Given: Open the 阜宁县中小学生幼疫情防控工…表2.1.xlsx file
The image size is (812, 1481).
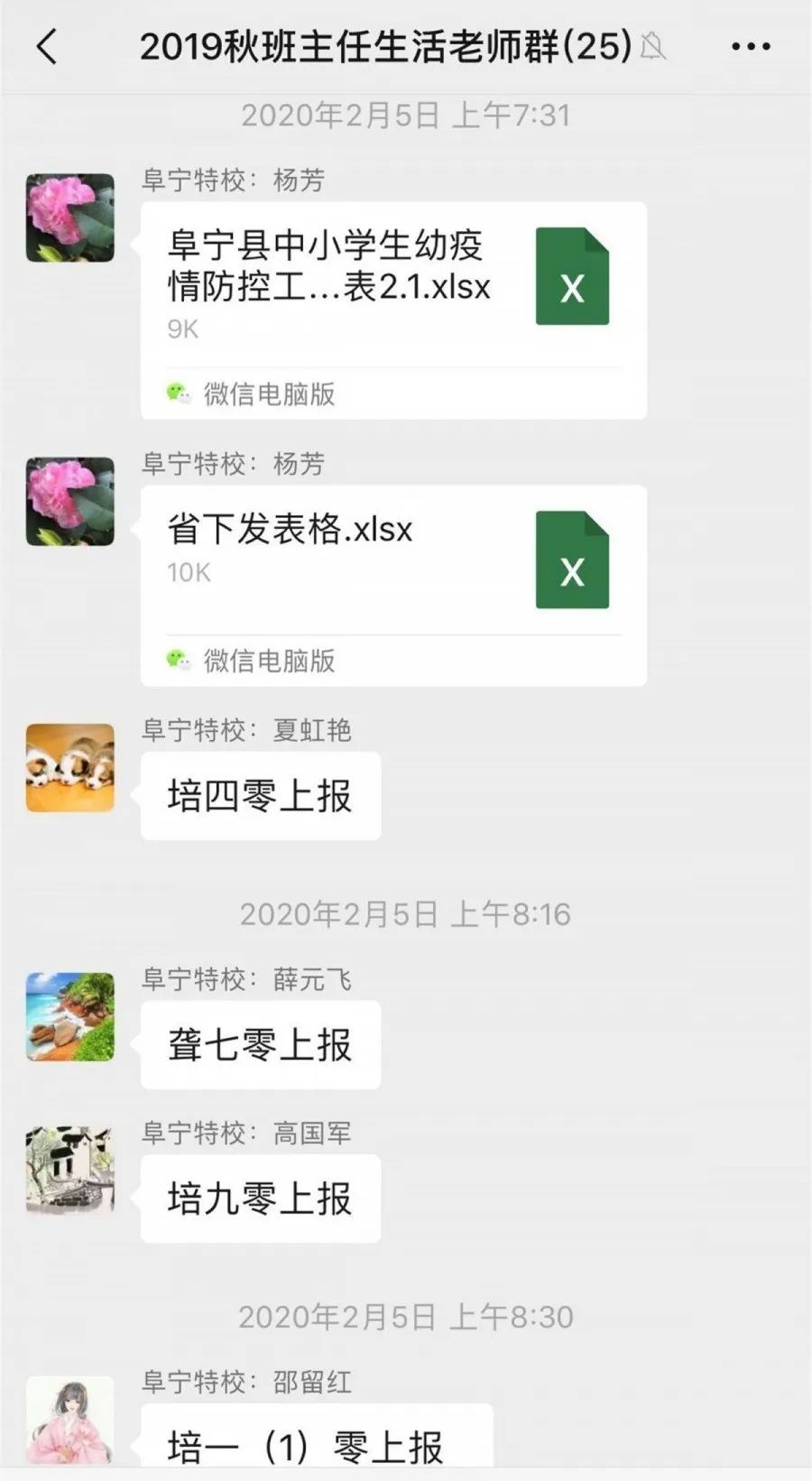Looking at the screenshot, I should point(393,310).
